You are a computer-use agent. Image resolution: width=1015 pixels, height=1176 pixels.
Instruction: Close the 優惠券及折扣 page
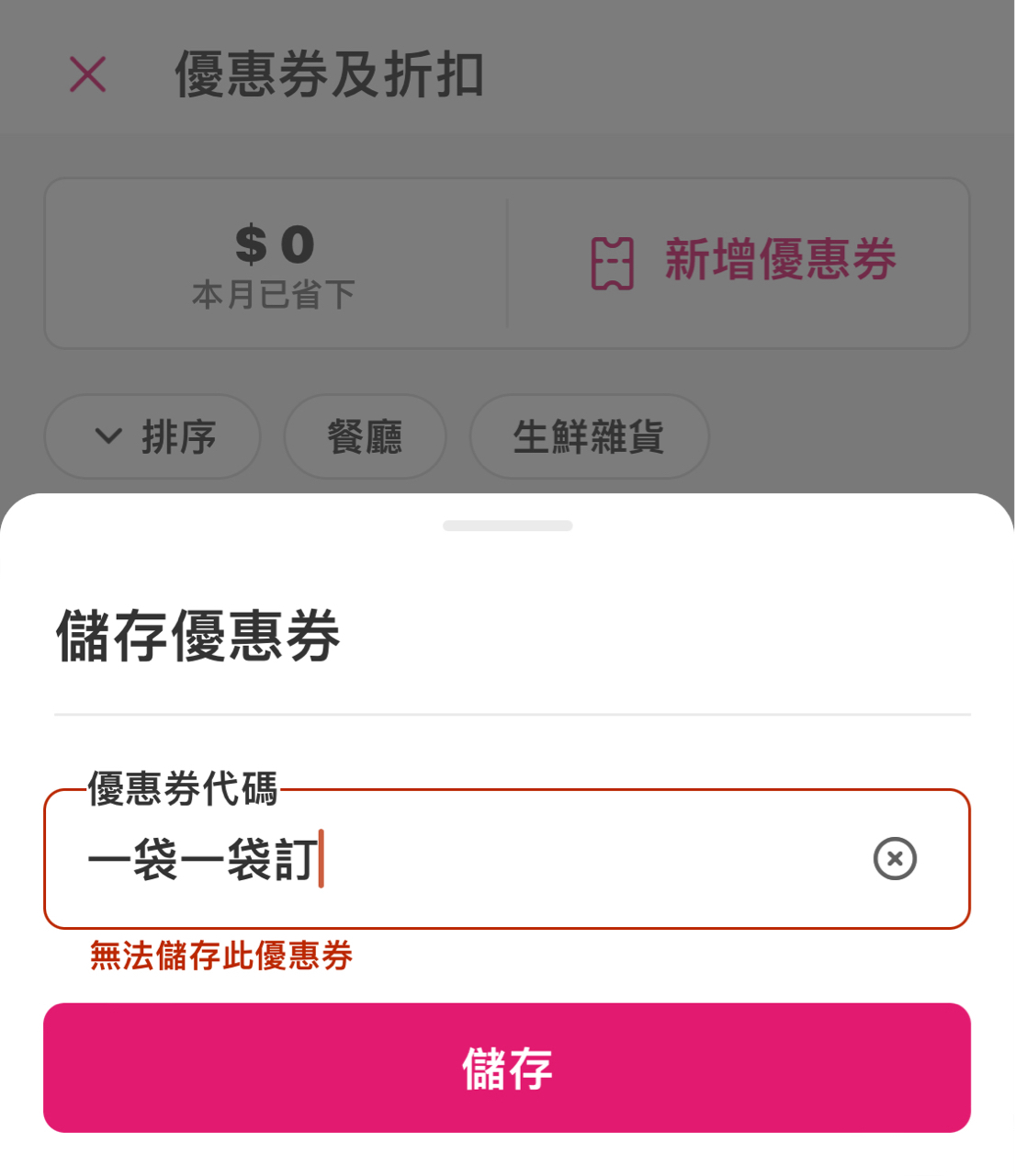[x=88, y=74]
